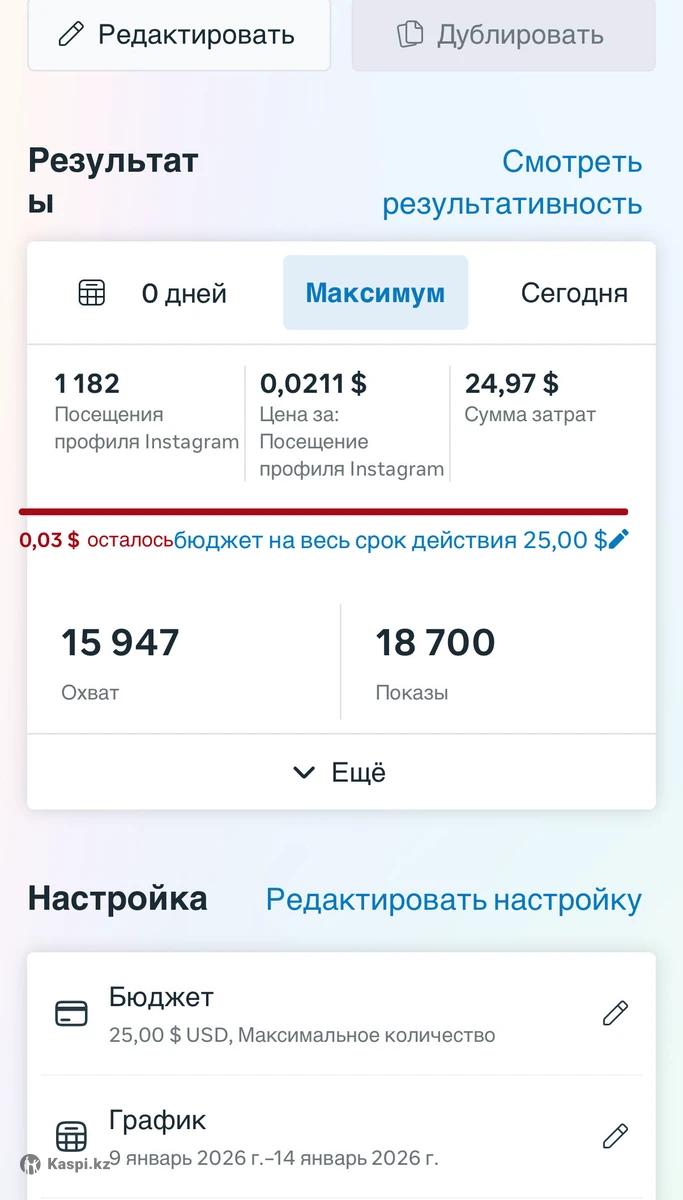The height and width of the screenshot is (1200, 683).
Task: Edit the Бюджет setting pencil
Action: coord(615,1013)
